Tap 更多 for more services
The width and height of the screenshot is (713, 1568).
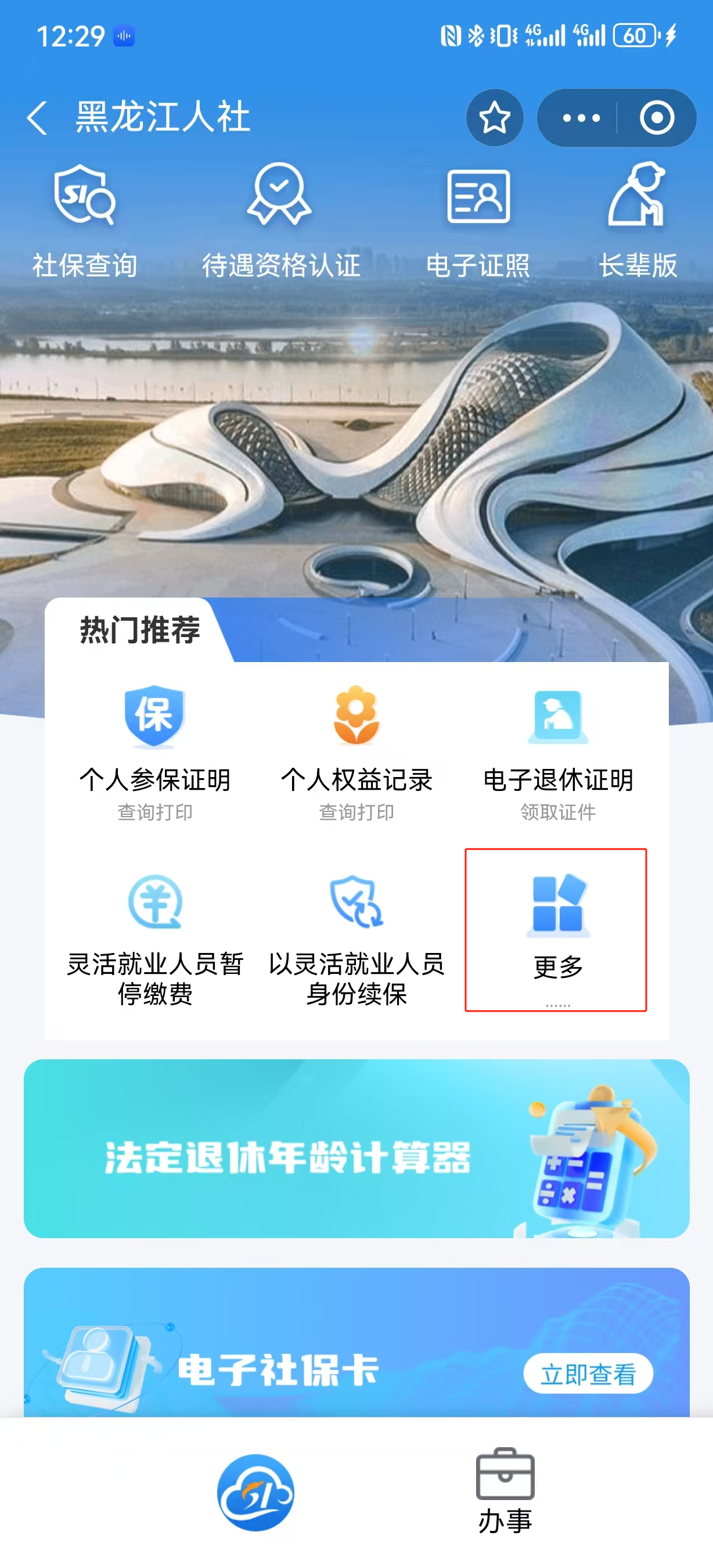tap(557, 929)
